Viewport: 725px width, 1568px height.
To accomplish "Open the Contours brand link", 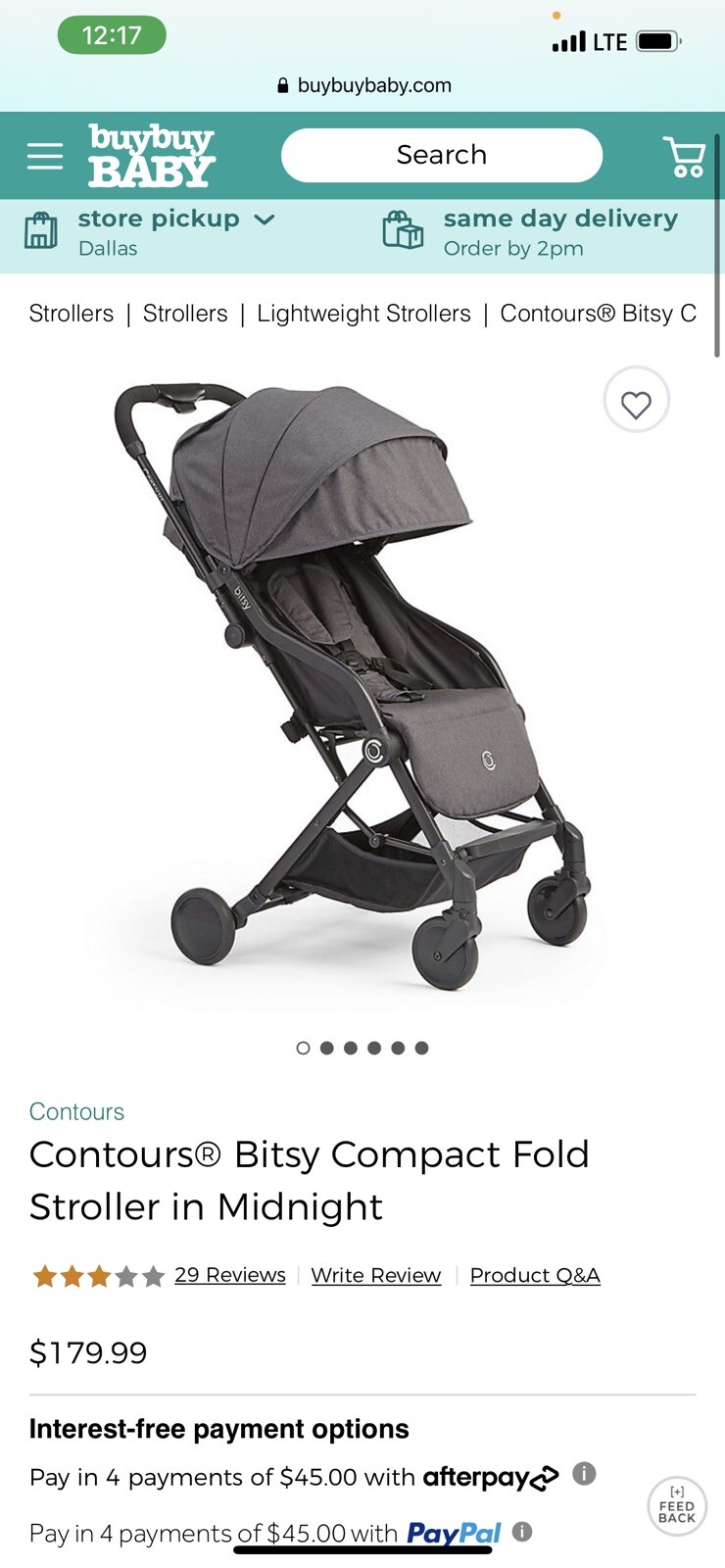I will tap(76, 1111).
